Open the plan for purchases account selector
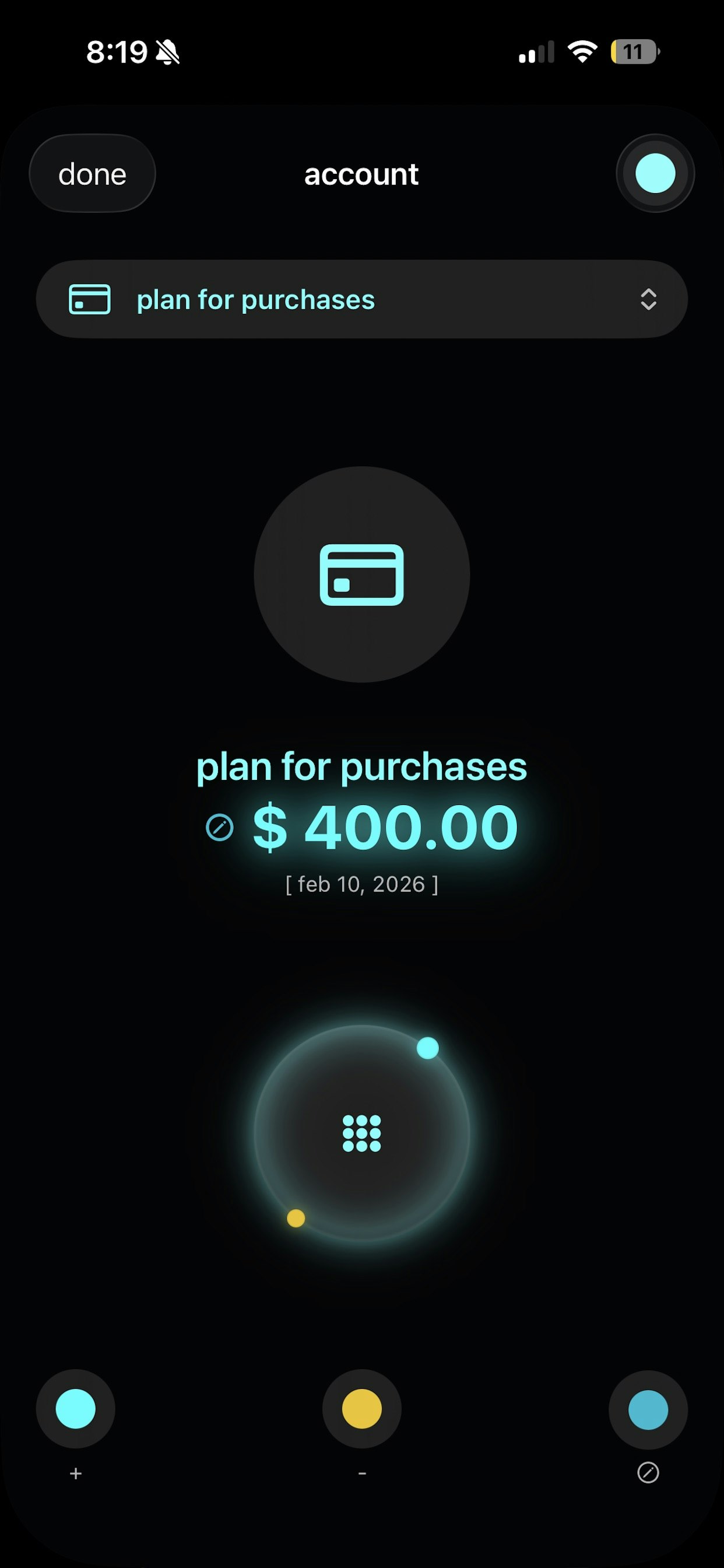The width and height of the screenshot is (724, 1568). click(x=361, y=299)
